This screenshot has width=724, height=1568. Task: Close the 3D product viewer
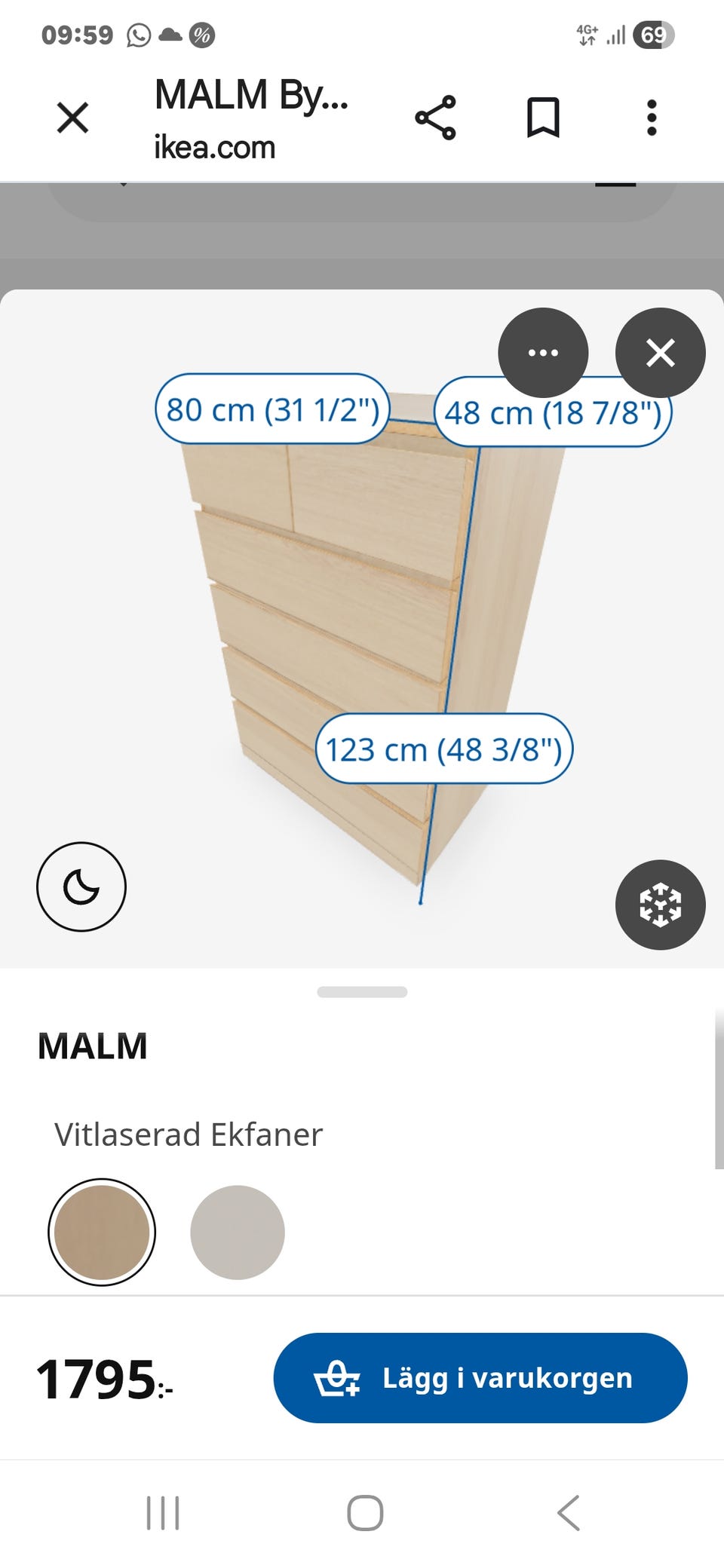(661, 353)
